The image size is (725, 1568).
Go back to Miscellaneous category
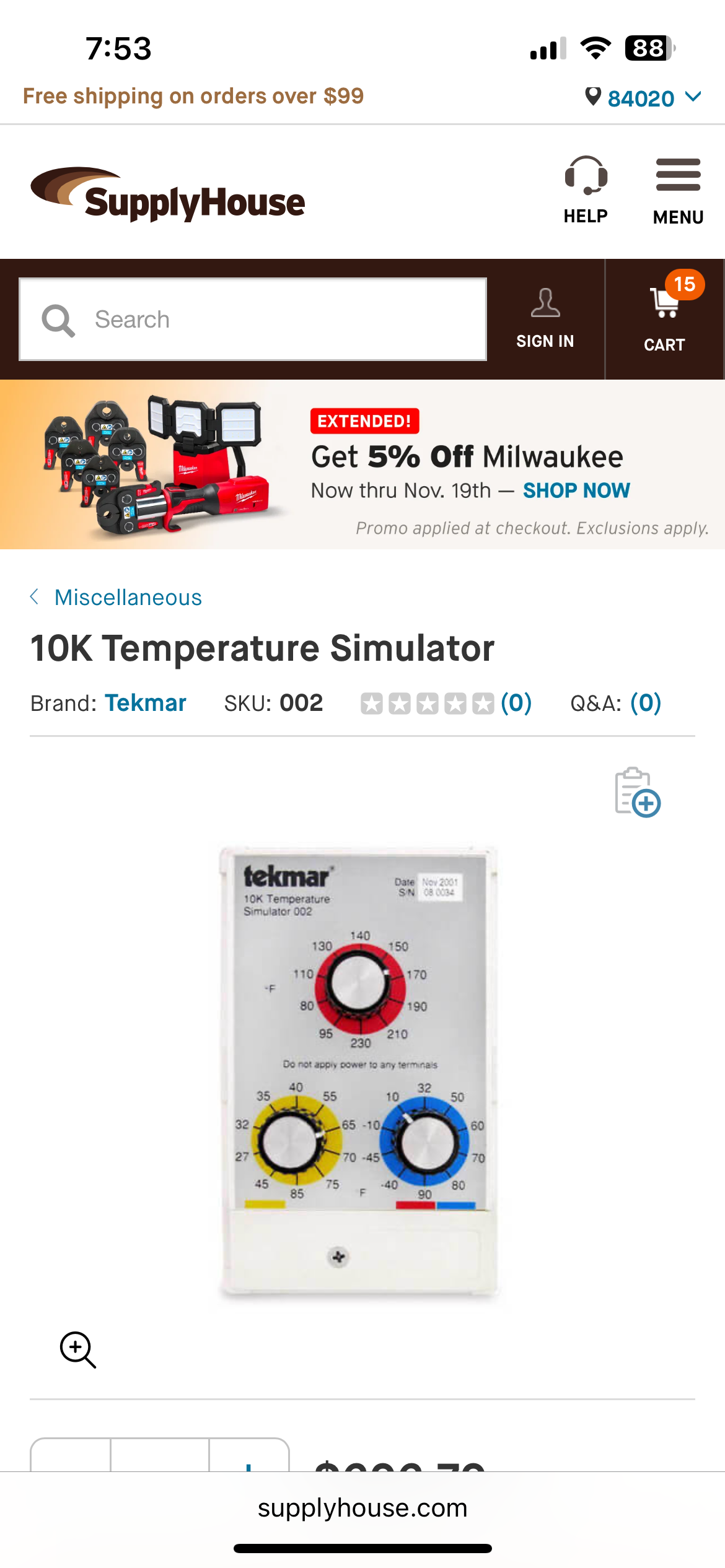[128, 598]
